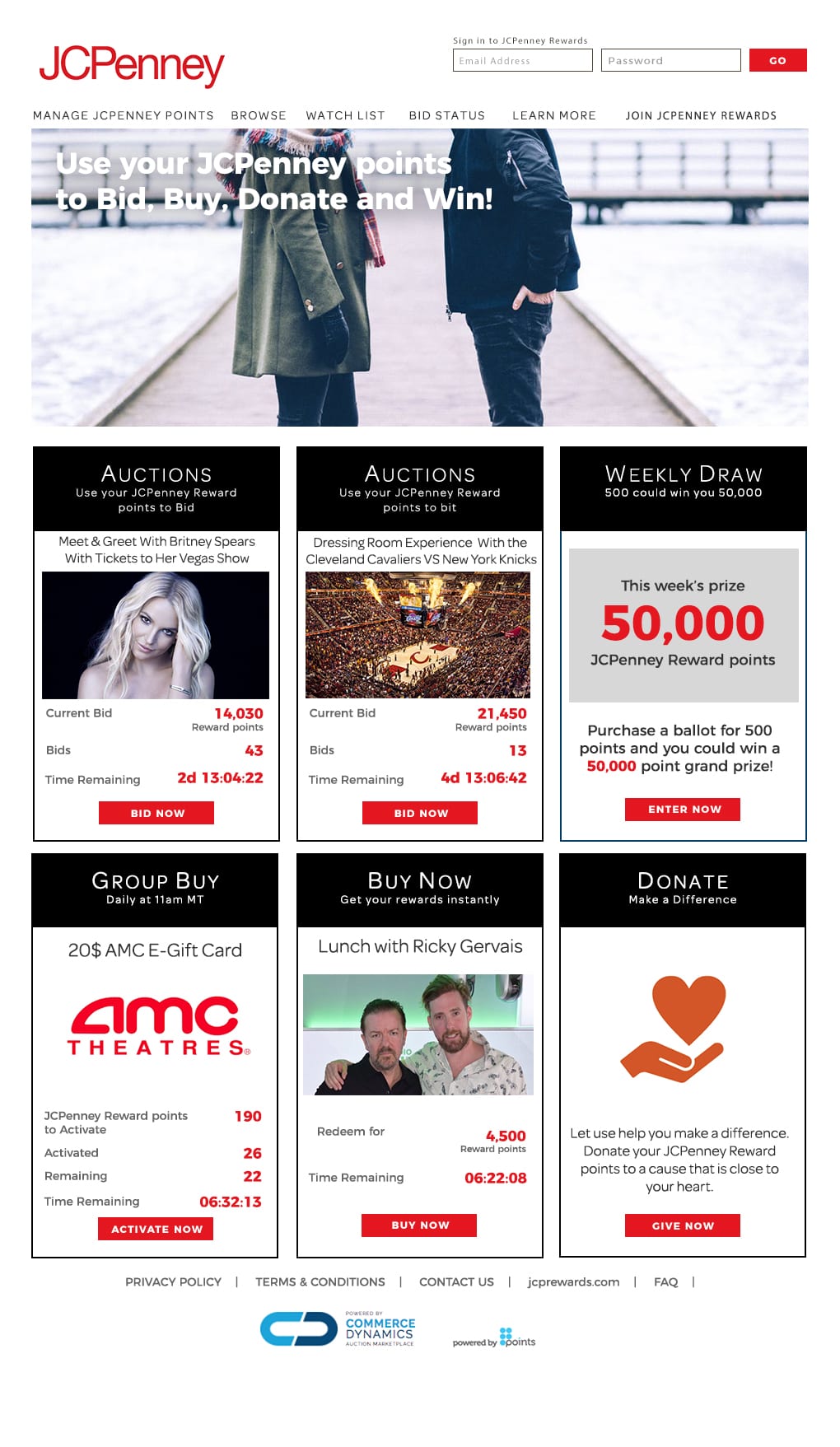
Task: Open Manage JCPenney Points menu
Action: click(124, 115)
